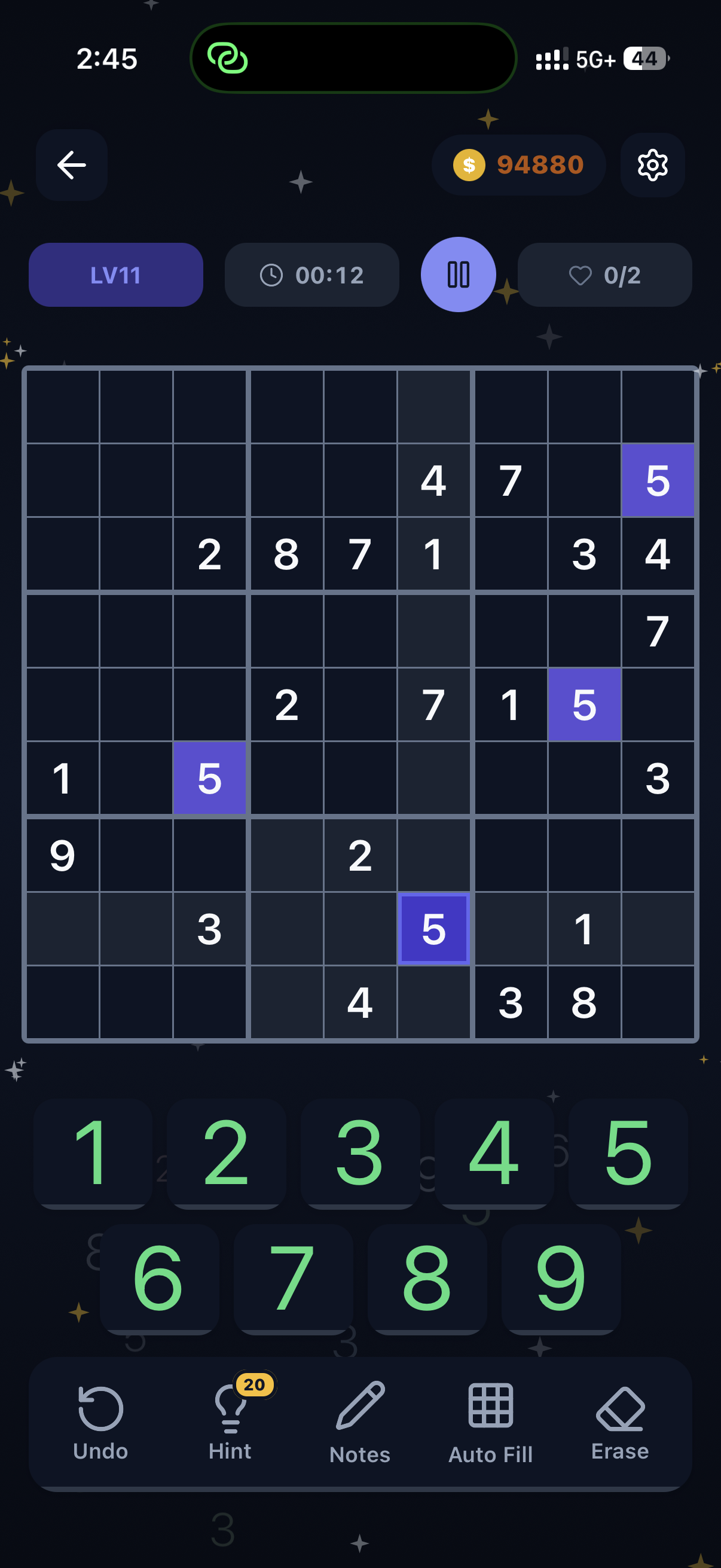Go back using the left arrow
The image size is (721, 1568).
(71, 165)
